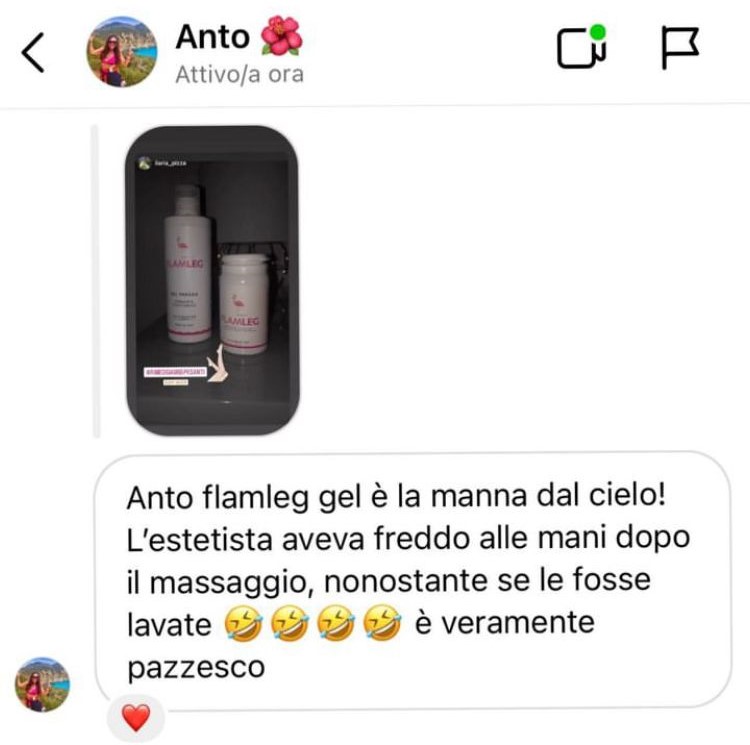Tap the flag icon in header

tap(680, 48)
